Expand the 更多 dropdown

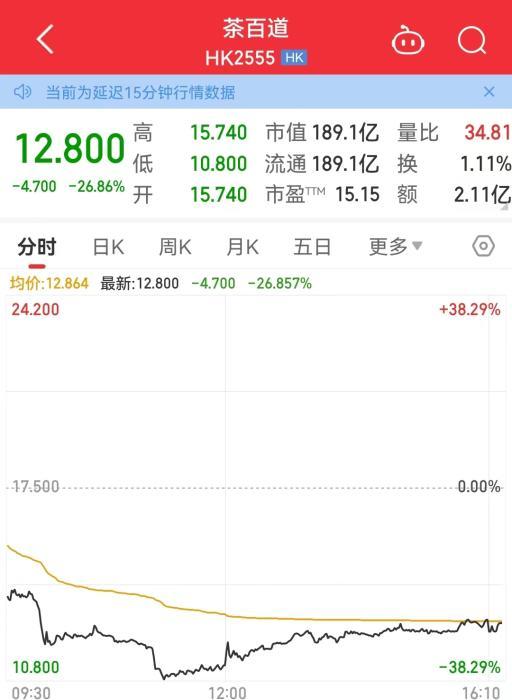click(x=395, y=246)
